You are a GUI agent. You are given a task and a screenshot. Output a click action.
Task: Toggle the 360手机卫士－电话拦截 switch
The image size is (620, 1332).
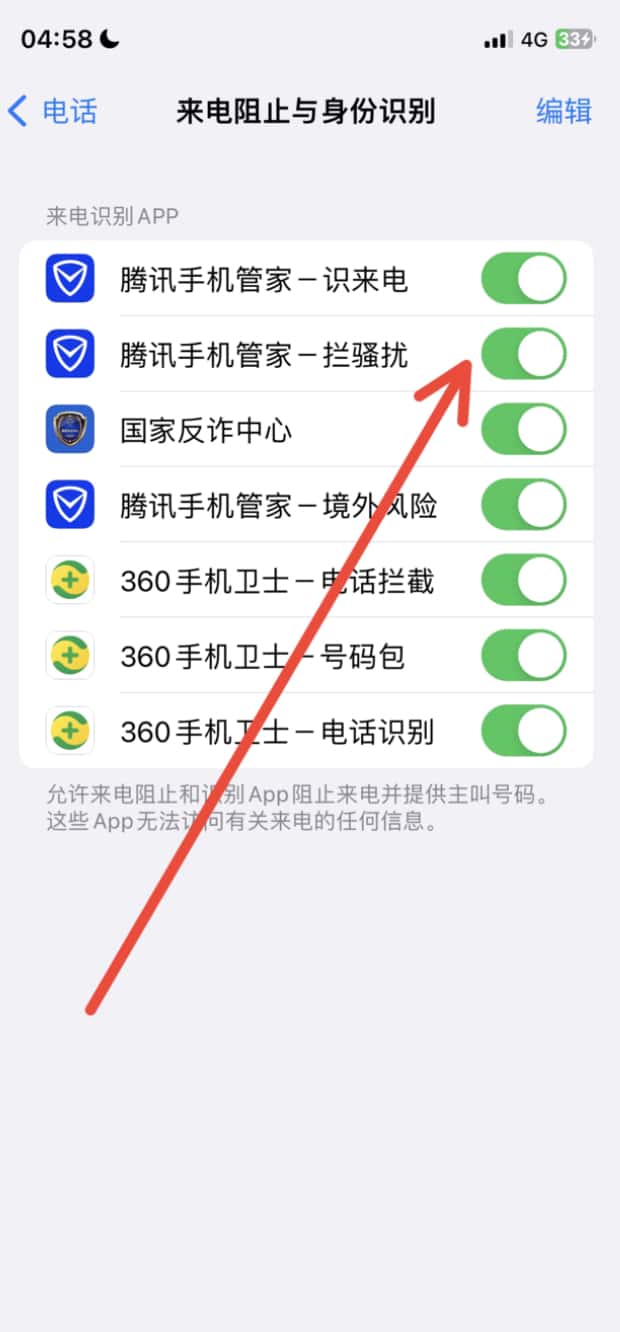pyautogui.click(x=523, y=581)
